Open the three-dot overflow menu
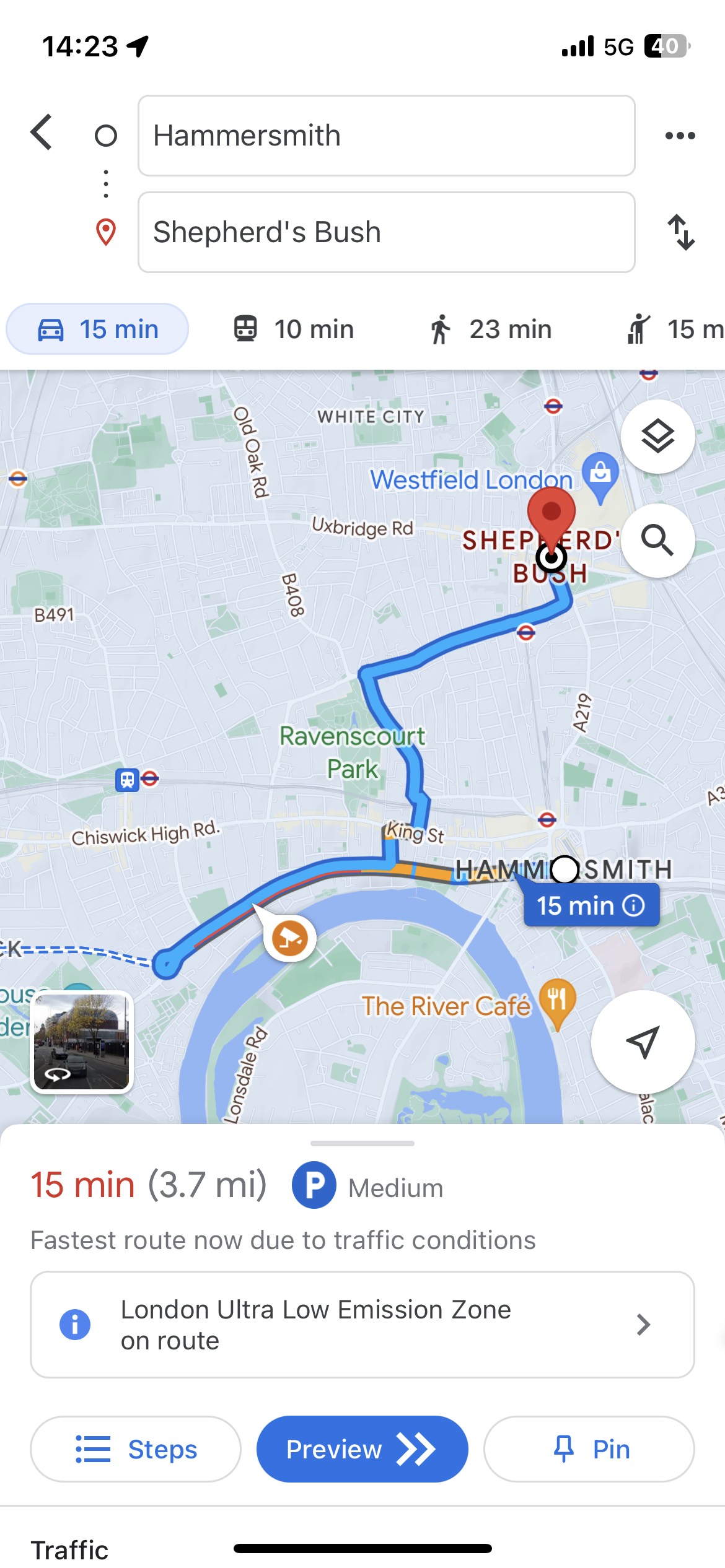This screenshot has height=1568, width=725. pos(680,136)
